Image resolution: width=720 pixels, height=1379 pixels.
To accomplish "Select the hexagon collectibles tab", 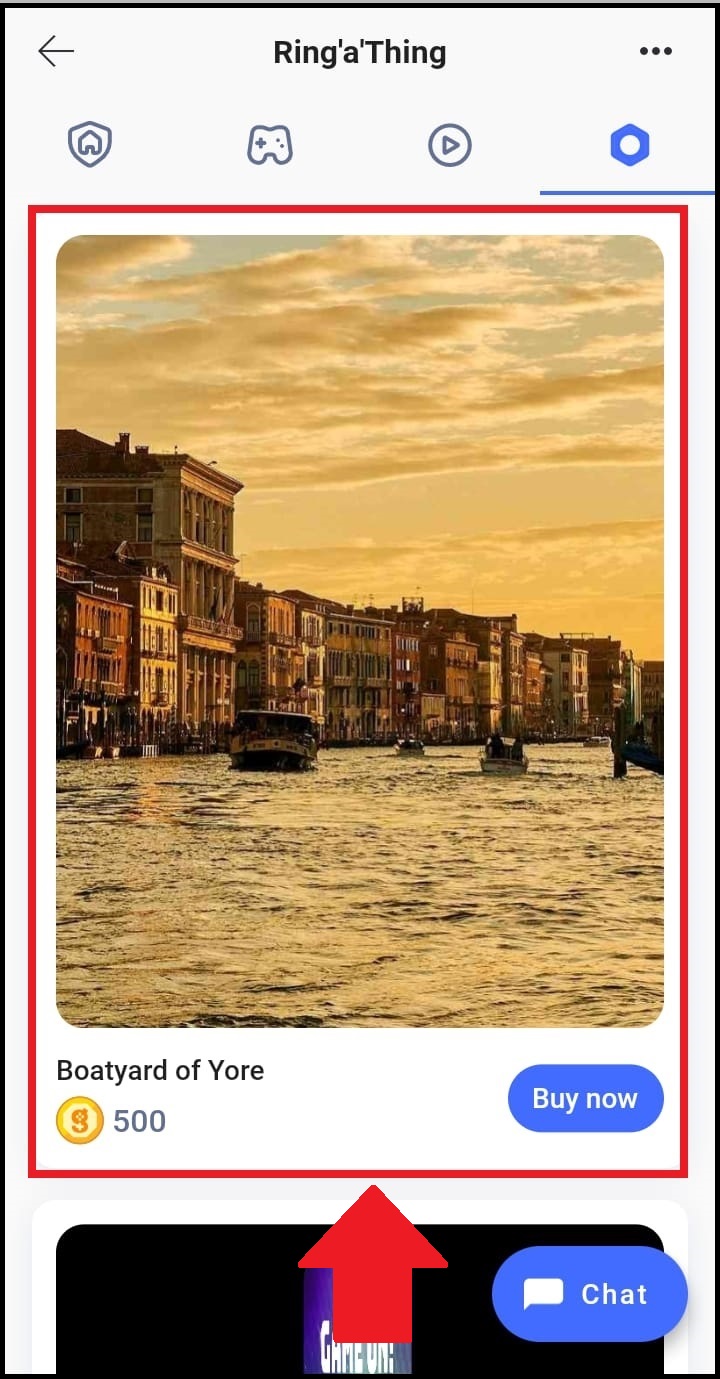I will tap(630, 146).
